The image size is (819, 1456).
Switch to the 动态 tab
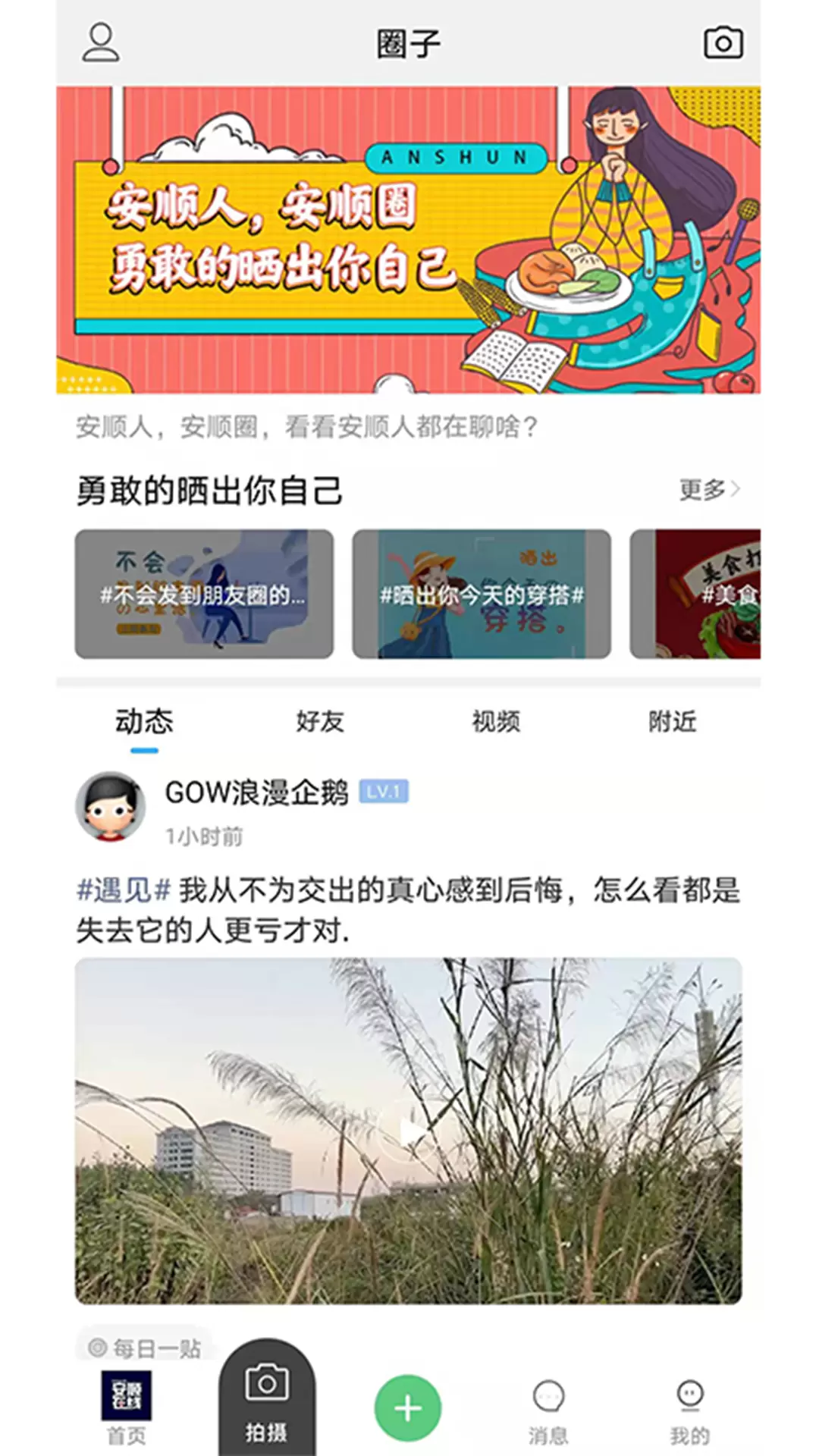[144, 721]
